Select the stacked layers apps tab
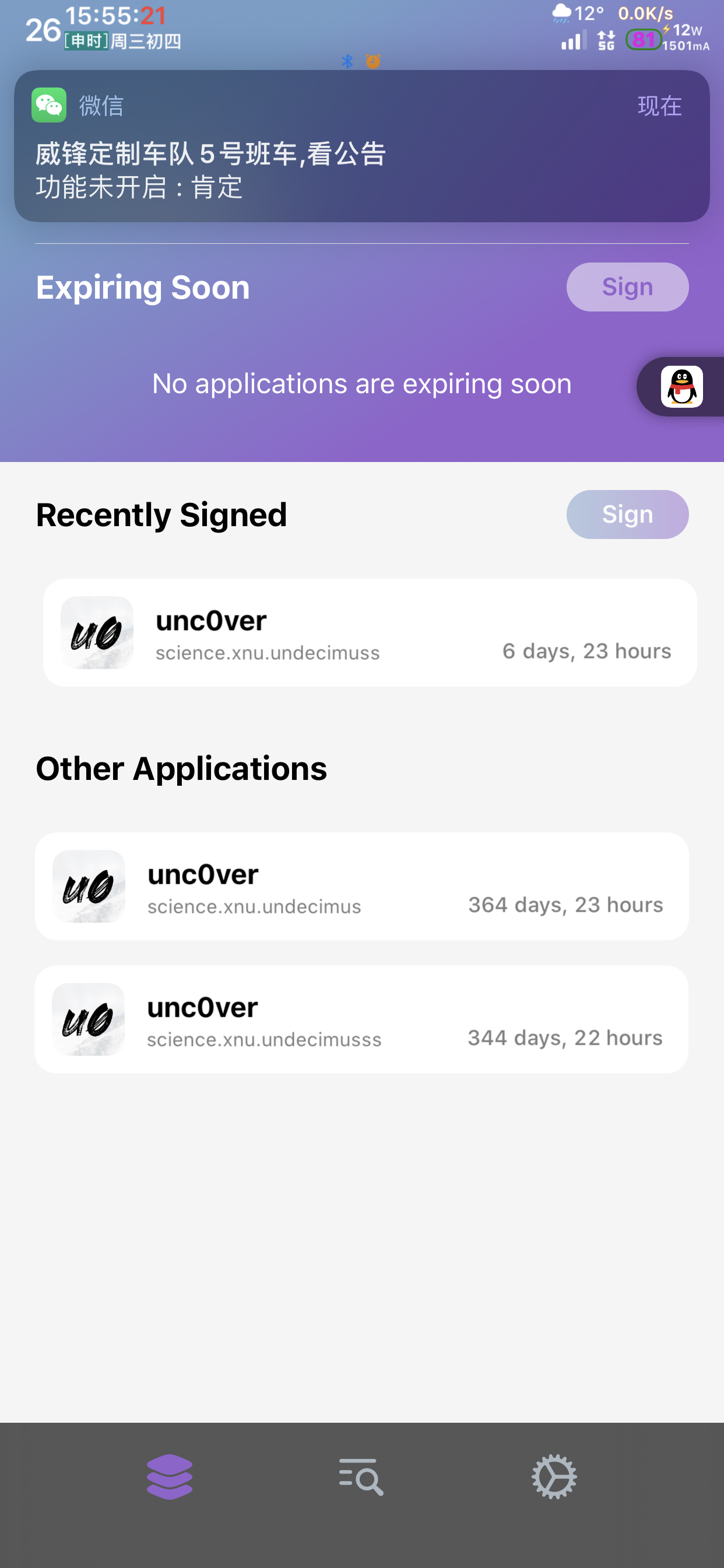Screen dimensions: 724x1568 click(x=170, y=1476)
